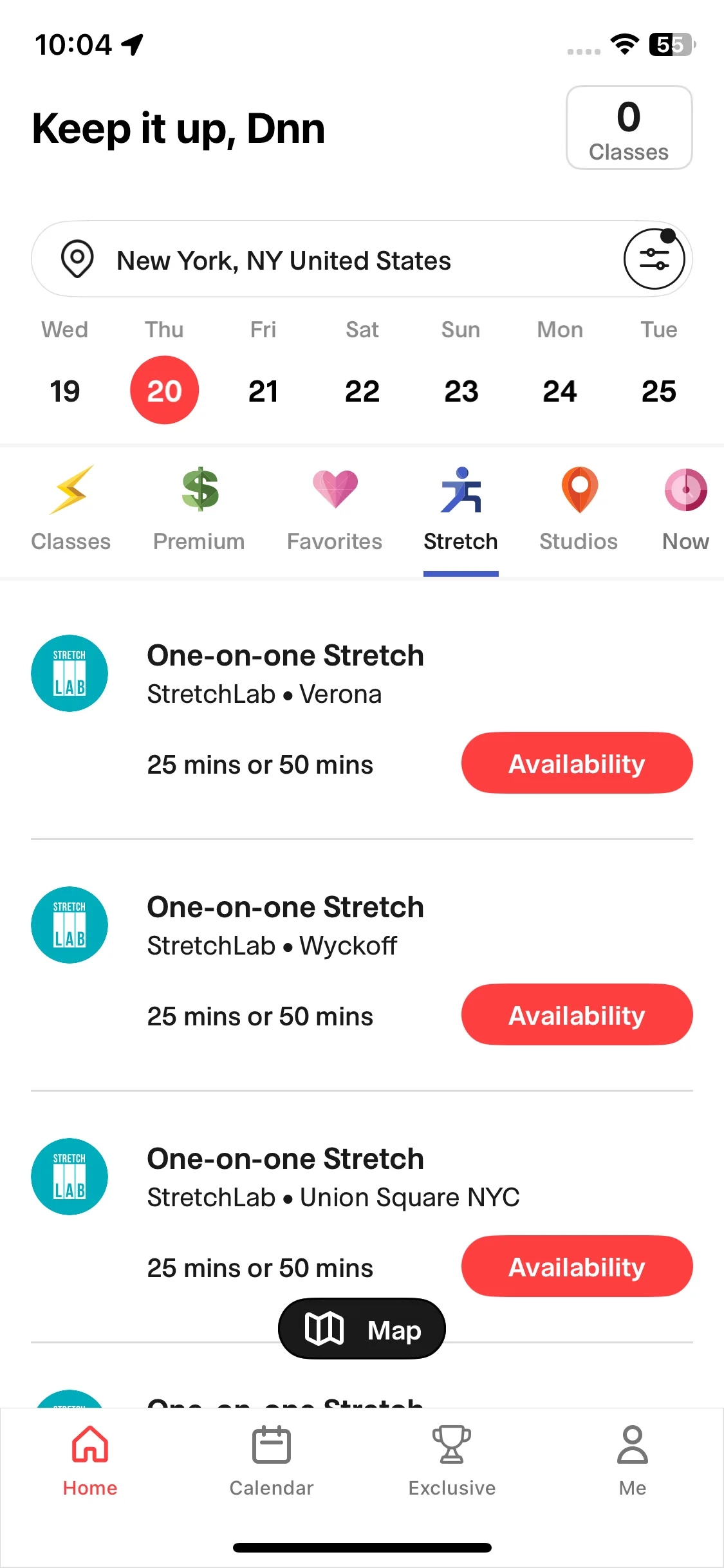Open the 0 Classes counter button

[x=629, y=128]
